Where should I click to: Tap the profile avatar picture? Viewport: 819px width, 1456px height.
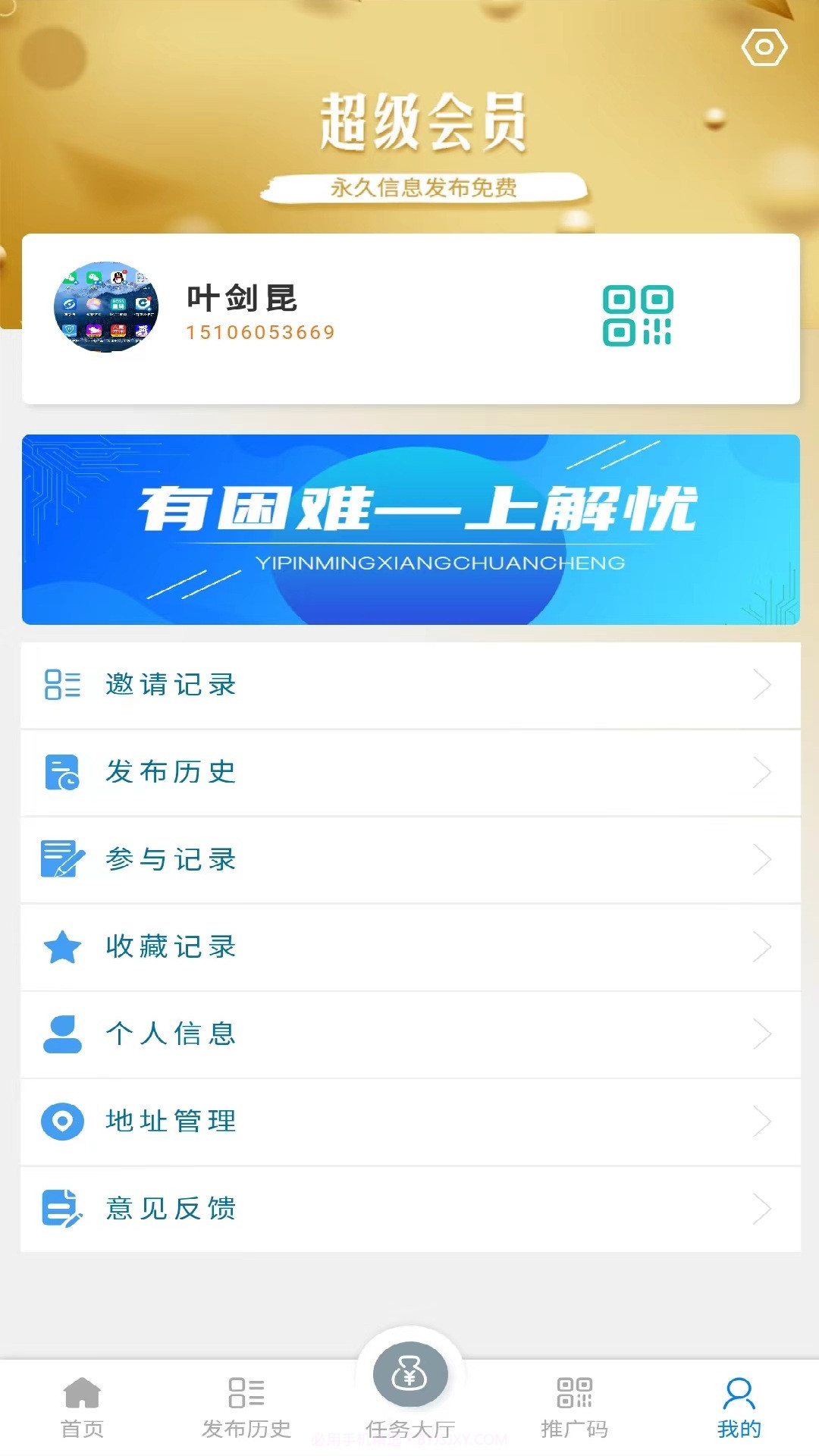pyautogui.click(x=106, y=309)
